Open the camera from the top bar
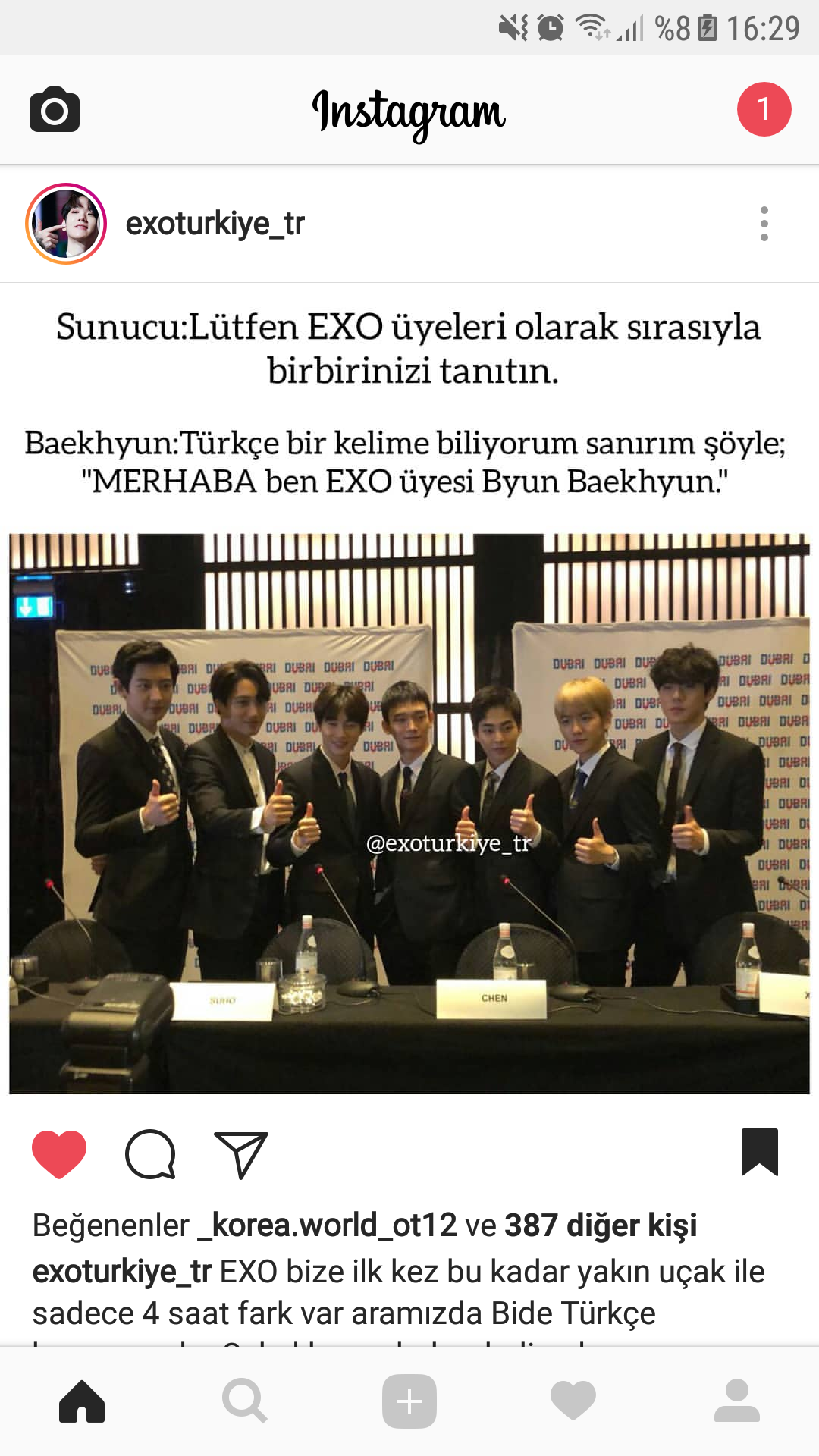Viewport: 819px width, 1456px height. pos(55,110)
